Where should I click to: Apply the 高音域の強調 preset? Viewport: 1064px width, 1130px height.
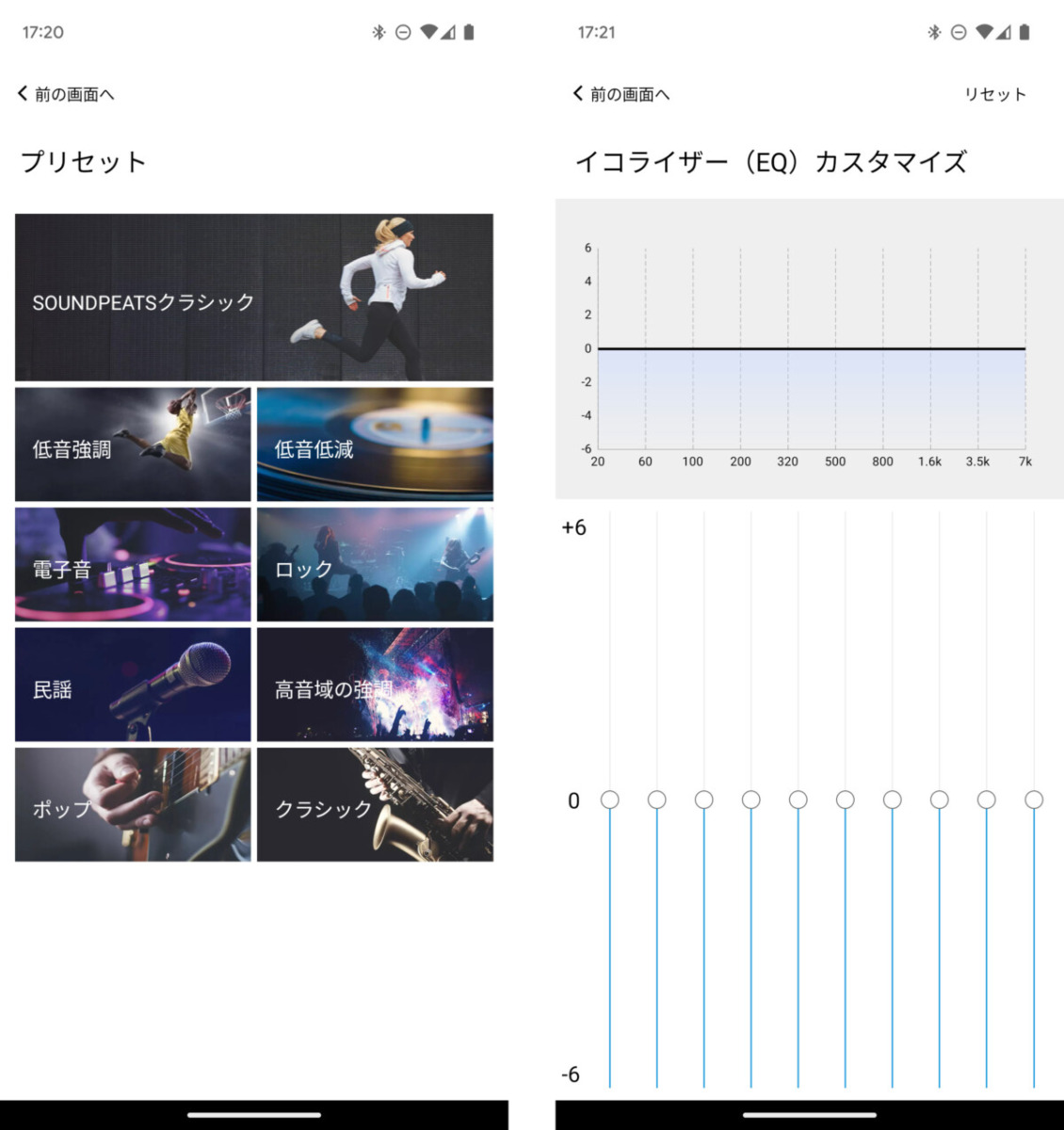pos(375,685)
